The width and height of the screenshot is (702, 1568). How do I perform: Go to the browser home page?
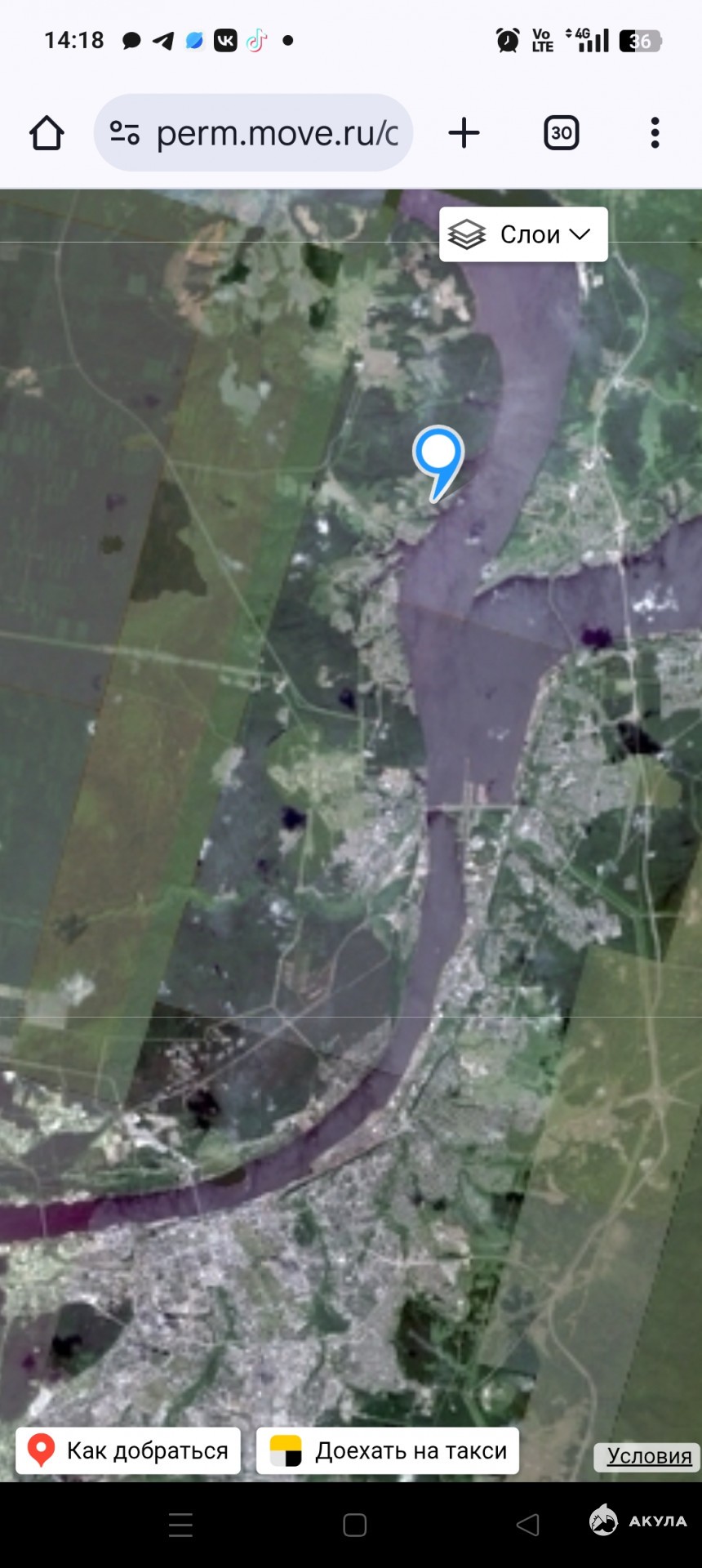47,133
